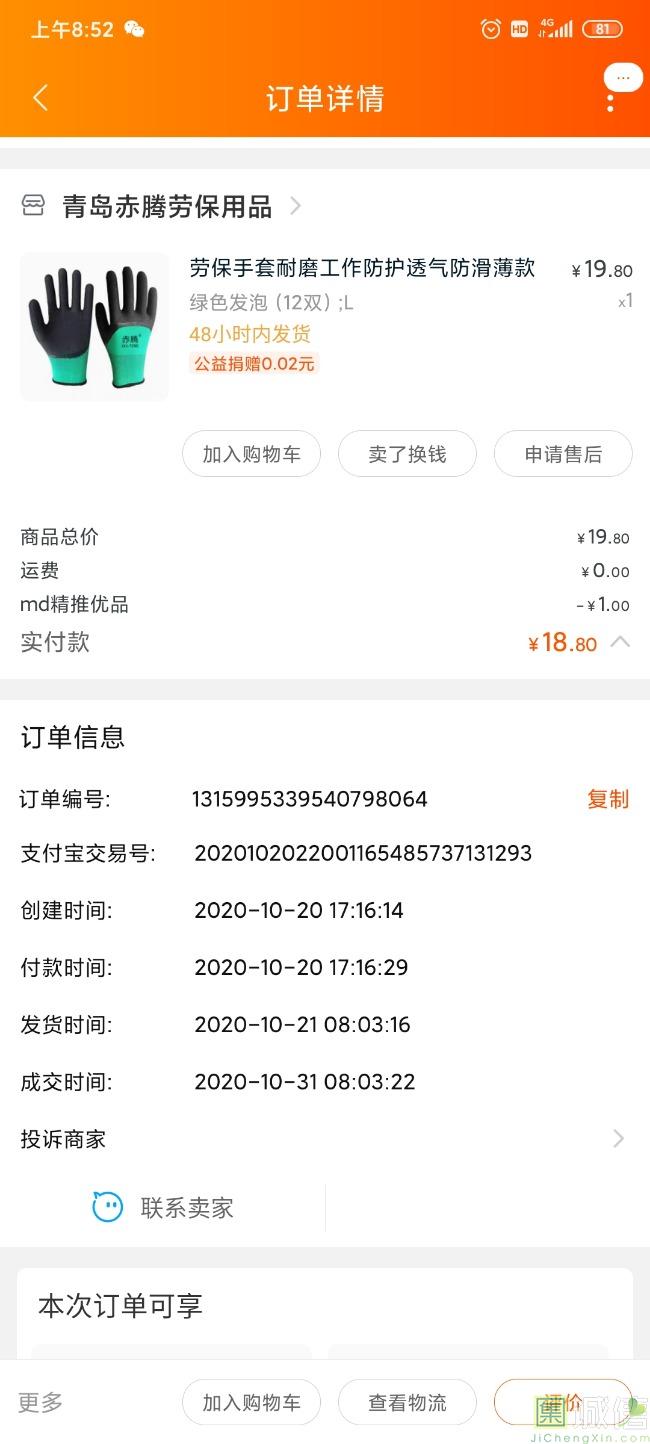
Task: Contact the seller via 联系卖家
Action: coord(163,1207)
